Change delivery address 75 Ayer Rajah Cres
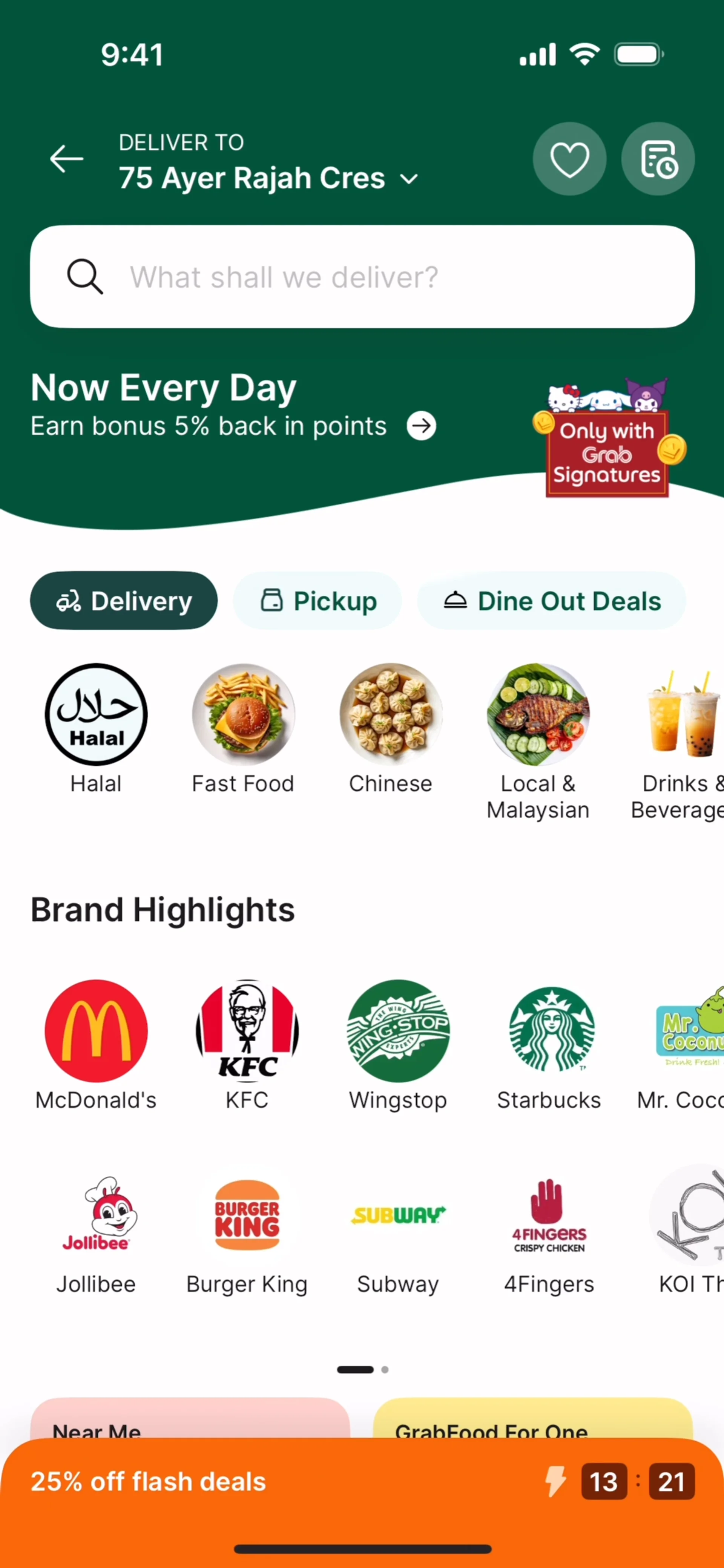This screenshot has width=724, height=1568. (x=268, y=178)
